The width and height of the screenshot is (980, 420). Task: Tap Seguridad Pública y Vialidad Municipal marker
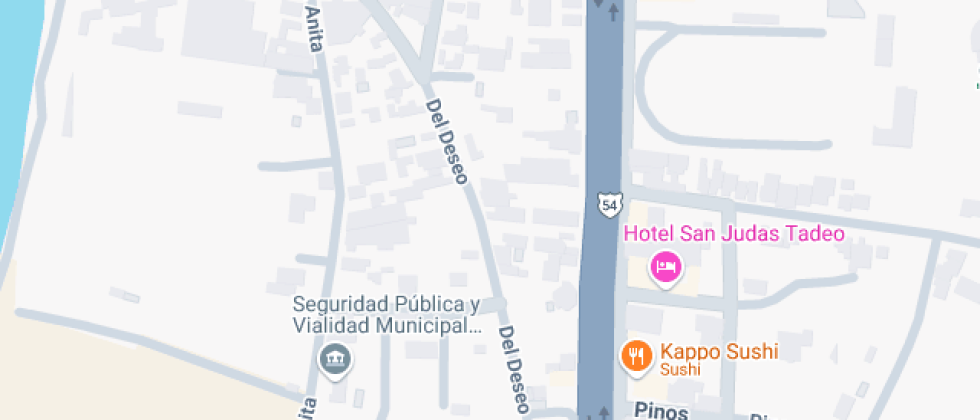332,358
